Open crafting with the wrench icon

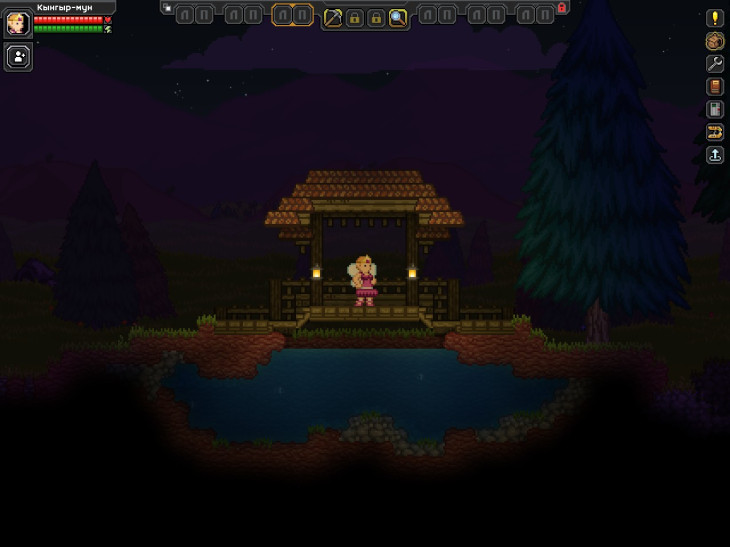pyautogui.click(x=714, y=64)
